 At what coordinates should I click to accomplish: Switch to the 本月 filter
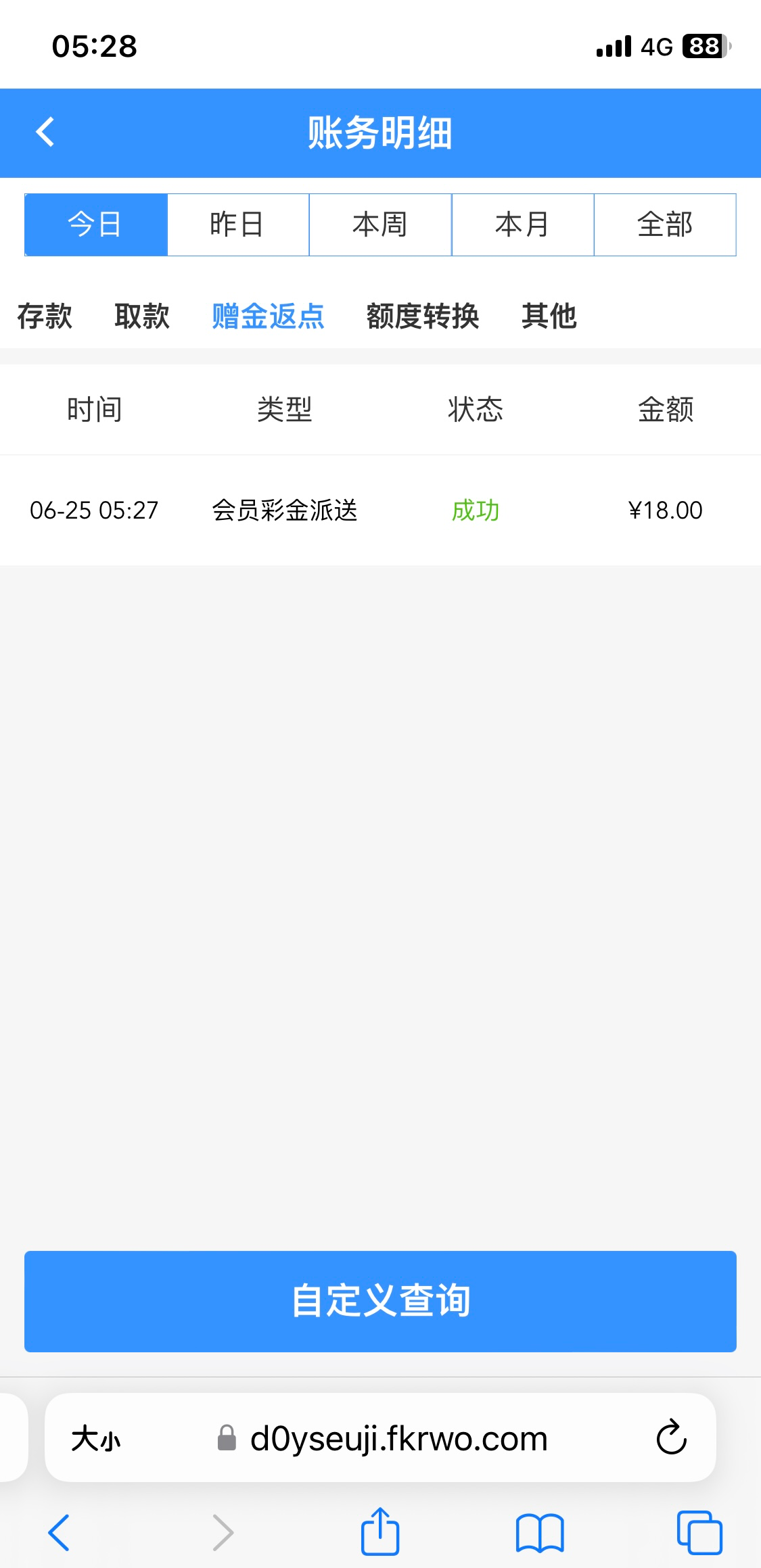[x=522, y=224]
